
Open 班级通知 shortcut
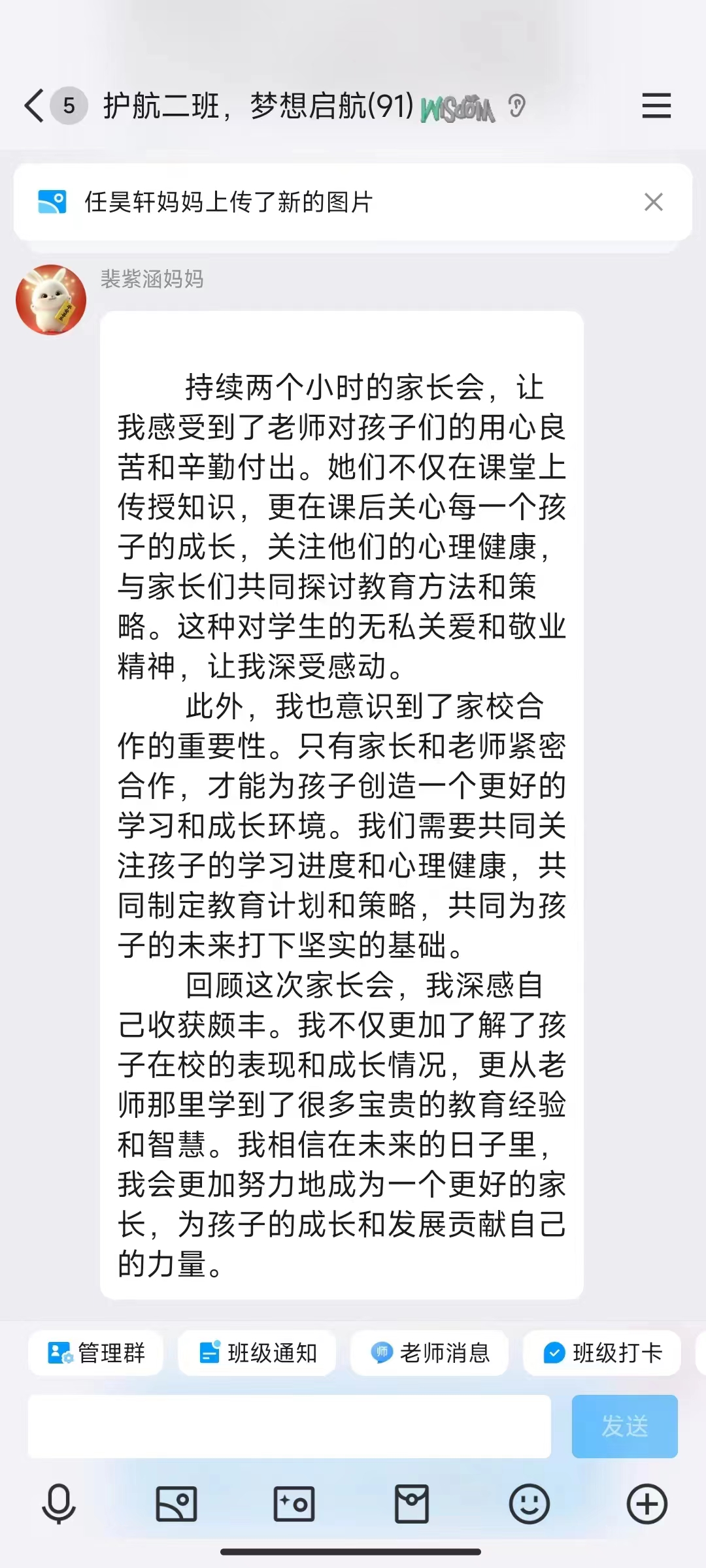click(x=258, y=1352)
